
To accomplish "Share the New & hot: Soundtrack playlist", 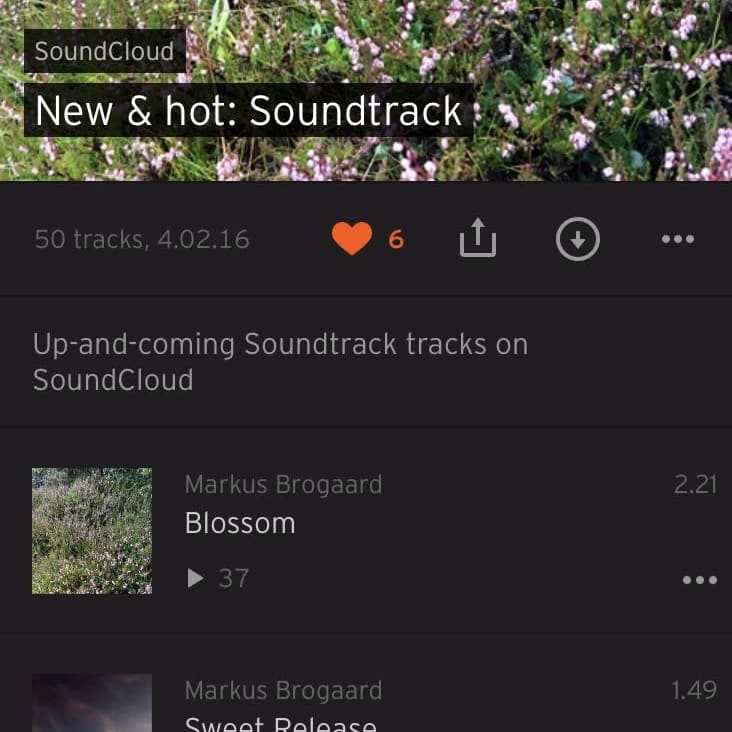I will click(478, 239).
